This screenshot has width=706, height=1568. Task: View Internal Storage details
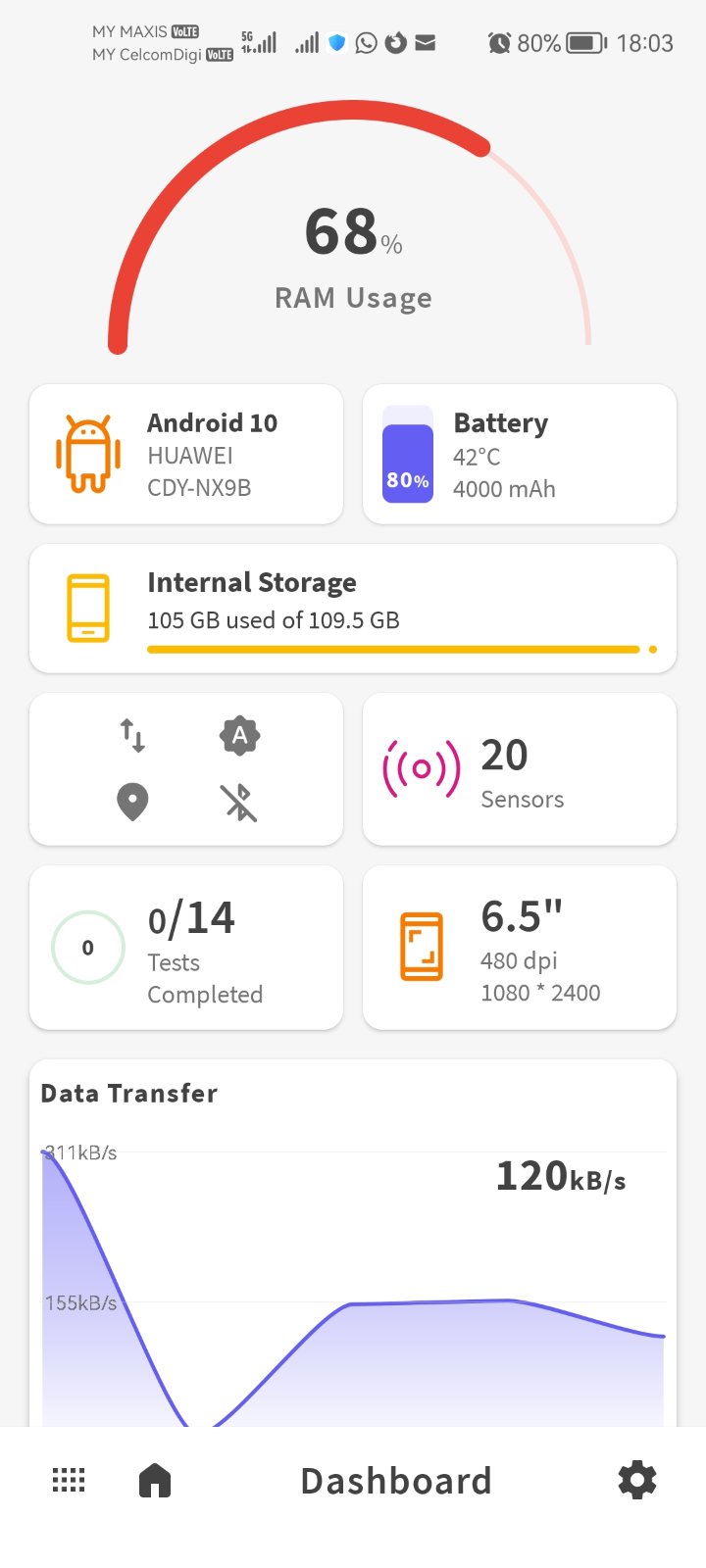coord(353,609)
